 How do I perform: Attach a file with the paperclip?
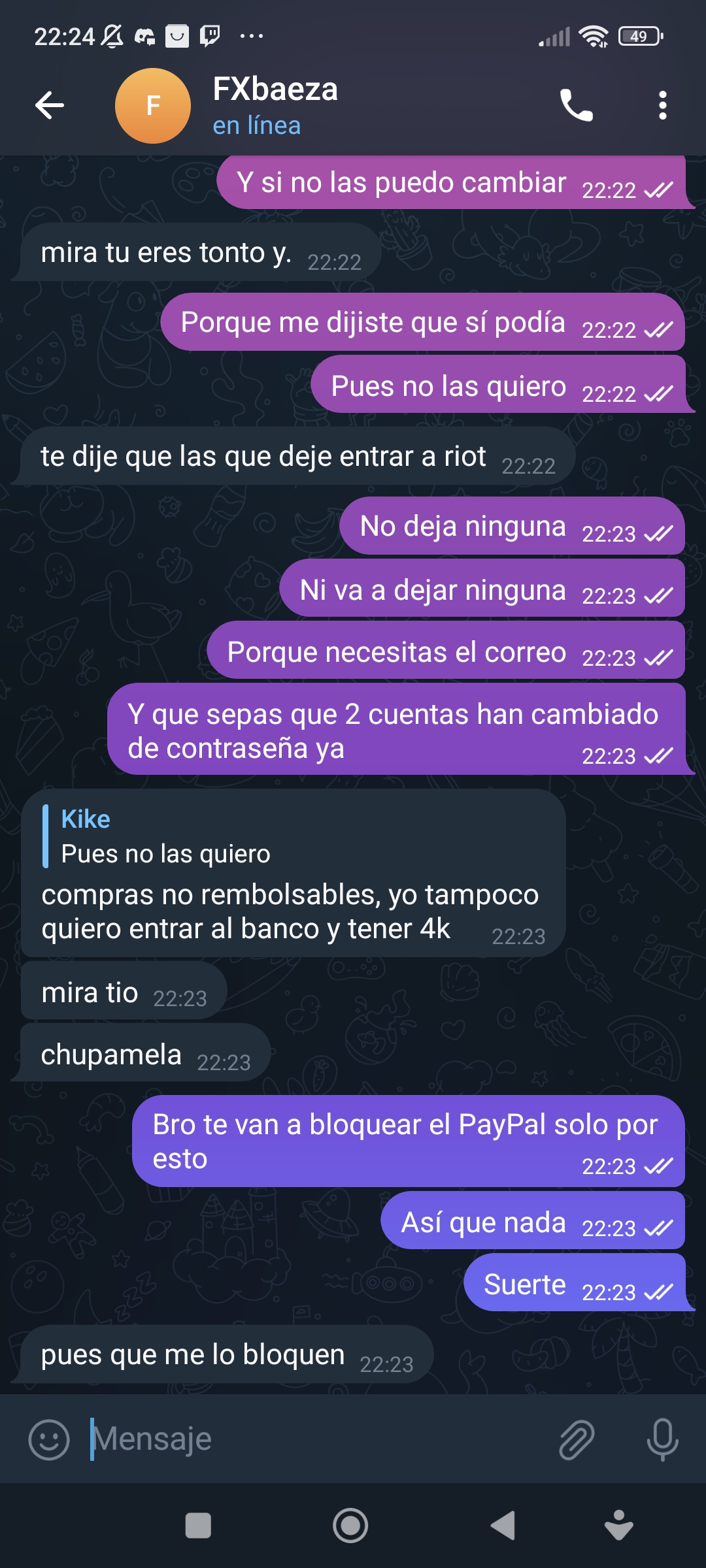(577, 1439)
